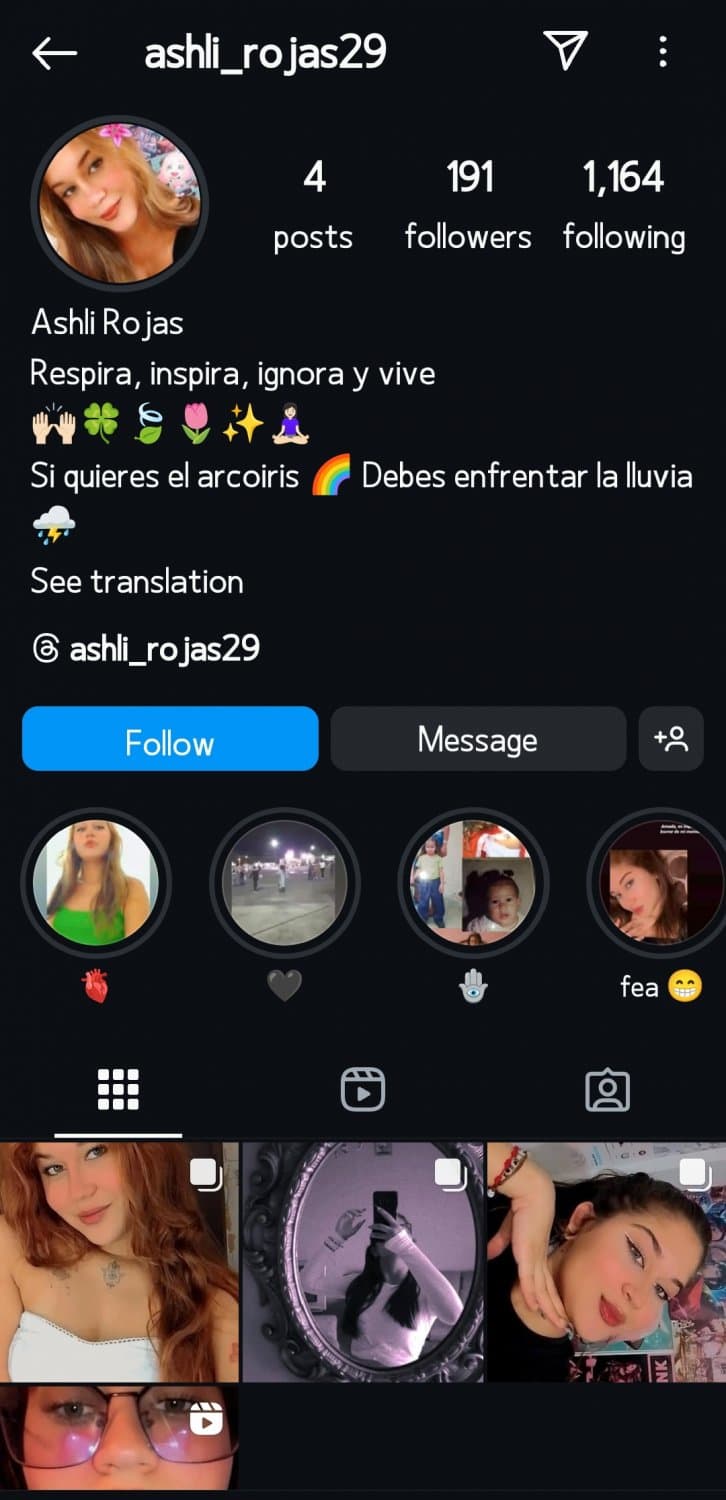Open the ashli_rojas29 Threads link
The height and width of the screenshot is (1500, 726).
(146, 648)
